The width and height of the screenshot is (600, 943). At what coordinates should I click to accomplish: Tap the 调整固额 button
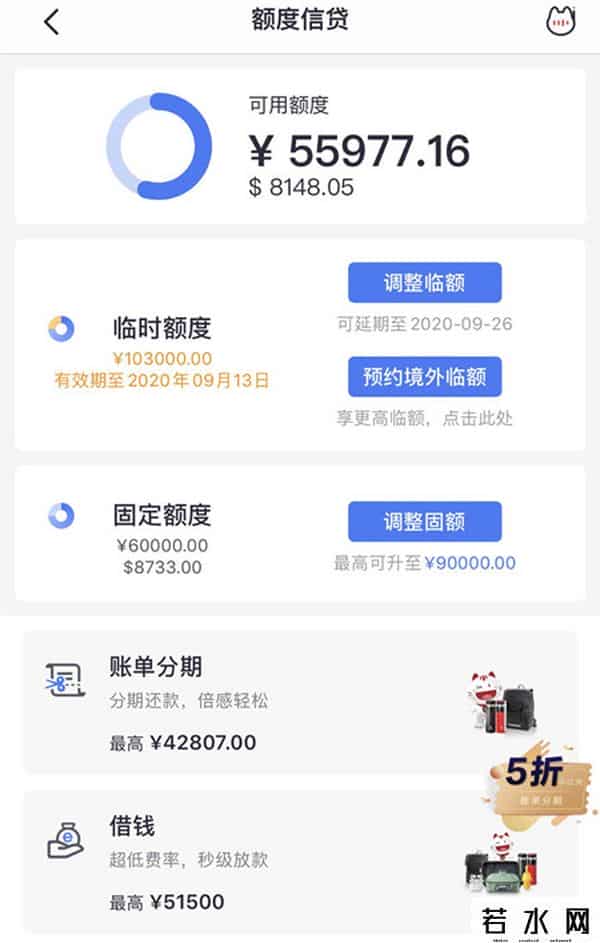click(424, 521)
